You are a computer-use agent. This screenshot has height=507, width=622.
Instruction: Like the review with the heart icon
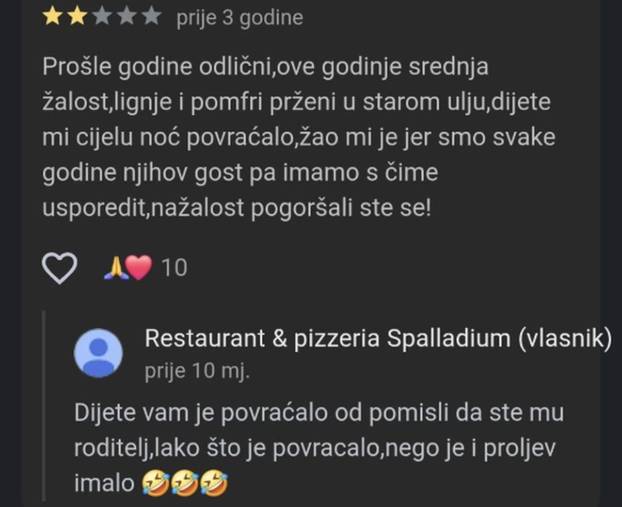click(62, 268)
